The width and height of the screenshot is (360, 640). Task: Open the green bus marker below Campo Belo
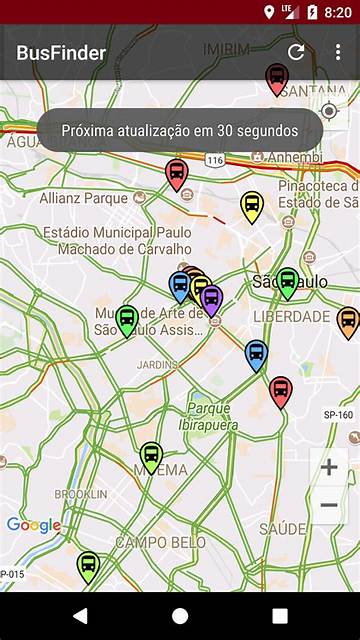pyautogui.click(x=89, y=567)
